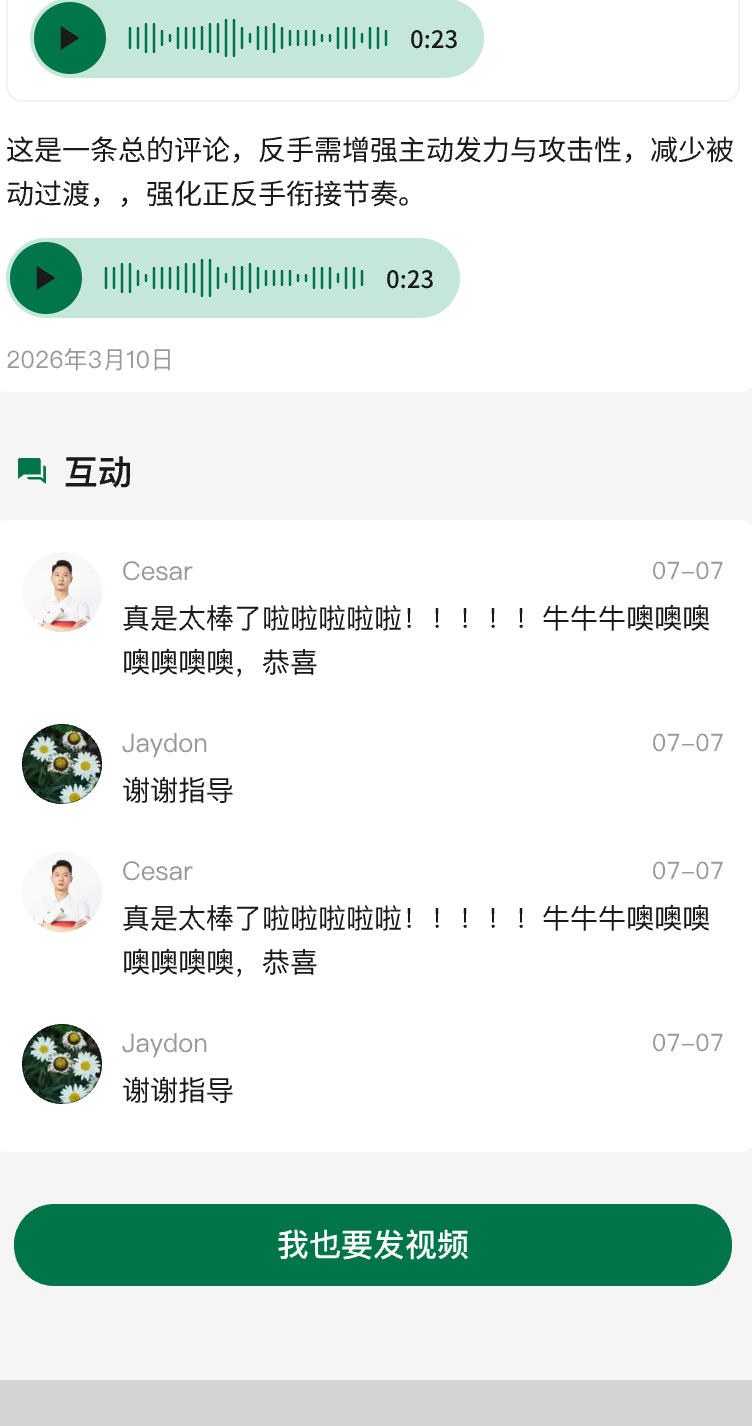Viewport: 752px width, 1426px height.
Task: Tap the 07-07 timestamp on Cesar's first comment
Action: click(x=689, y=571)
